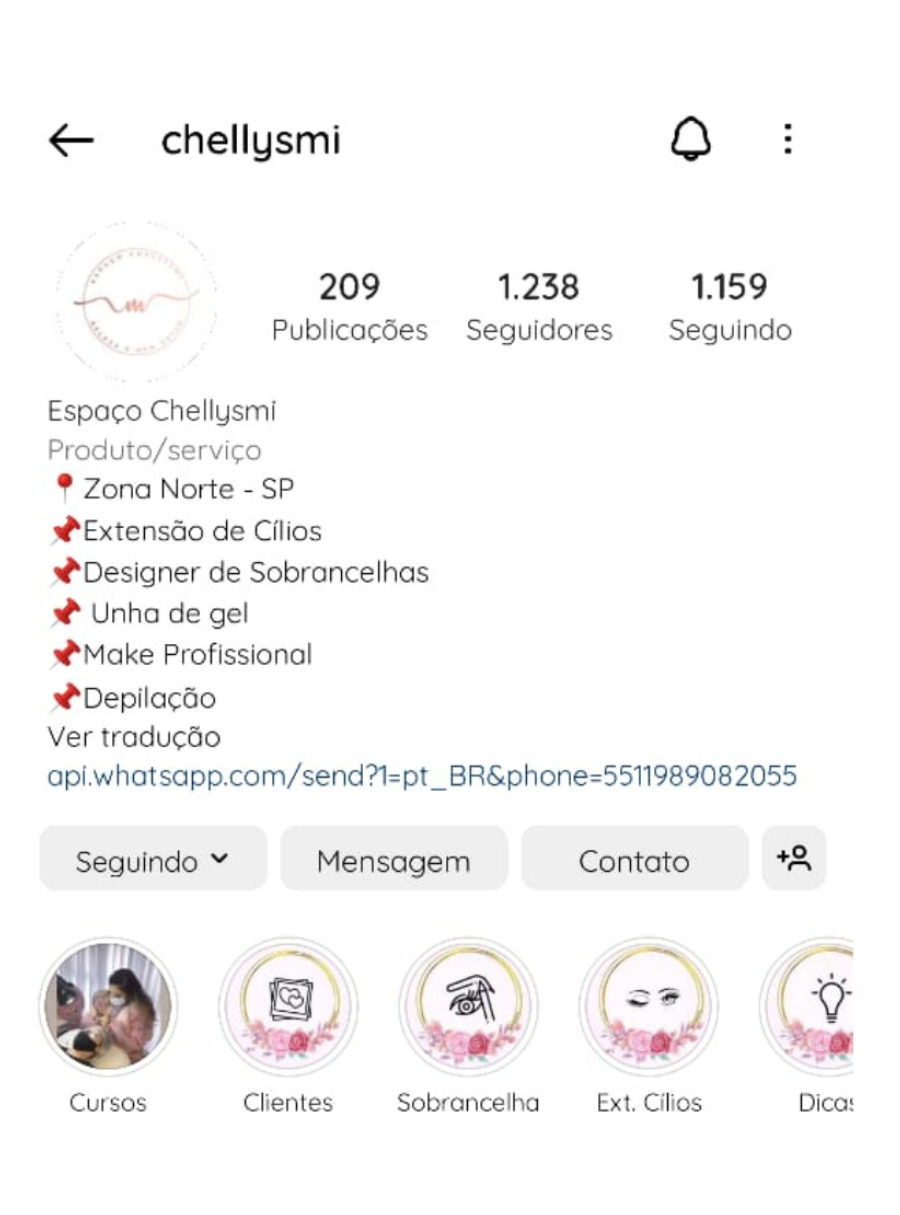View the 1.159 Seguindo list
900x1215 pixels.
pyautogui.click(x=730, y=306)
